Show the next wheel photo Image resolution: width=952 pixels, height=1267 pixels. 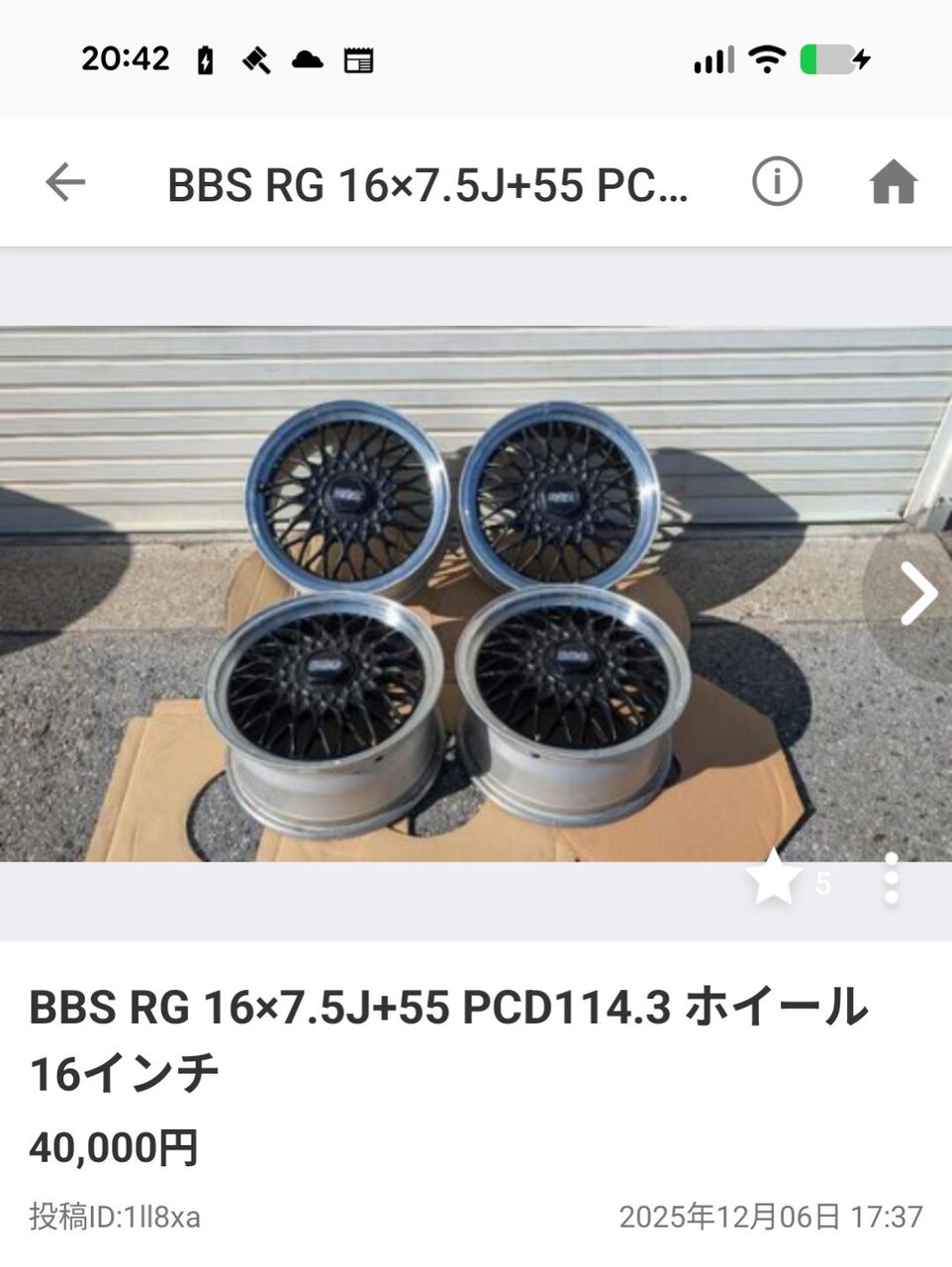click(x=916, y=594)
